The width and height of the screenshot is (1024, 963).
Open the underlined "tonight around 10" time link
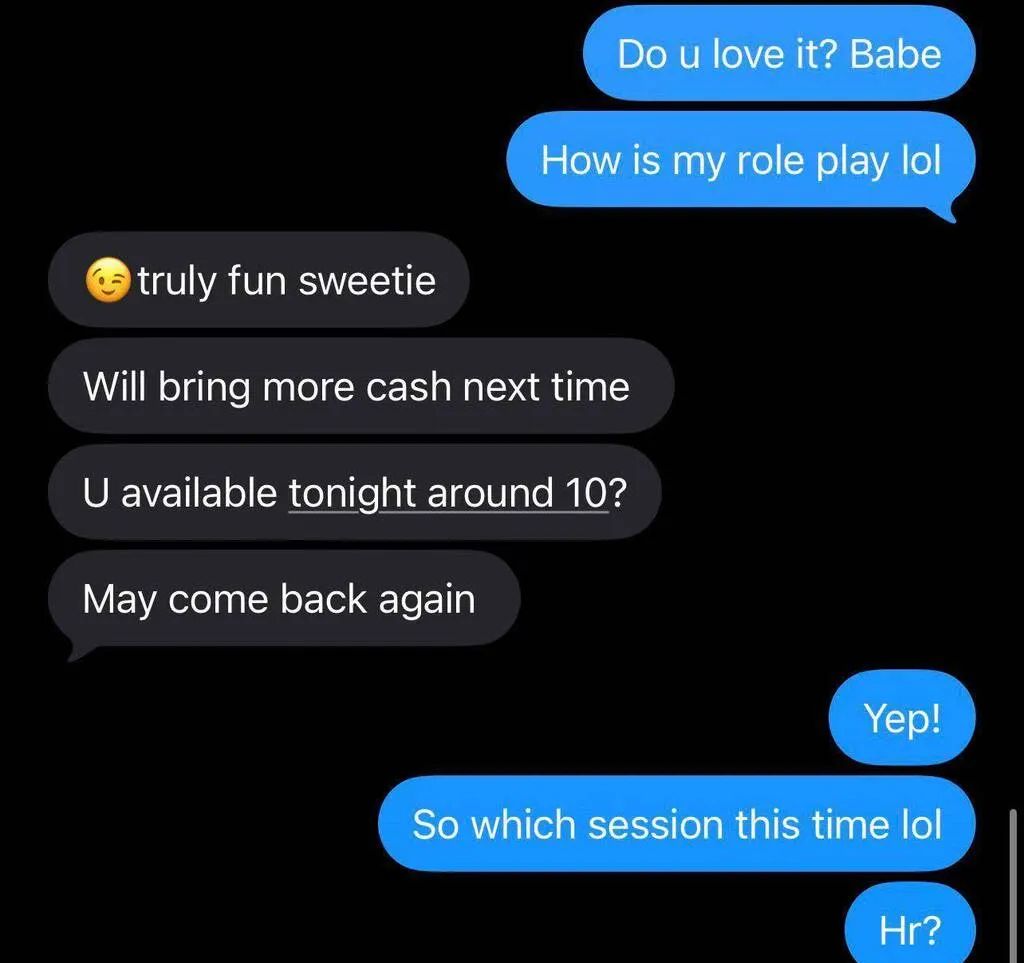[x=448, y=493]
